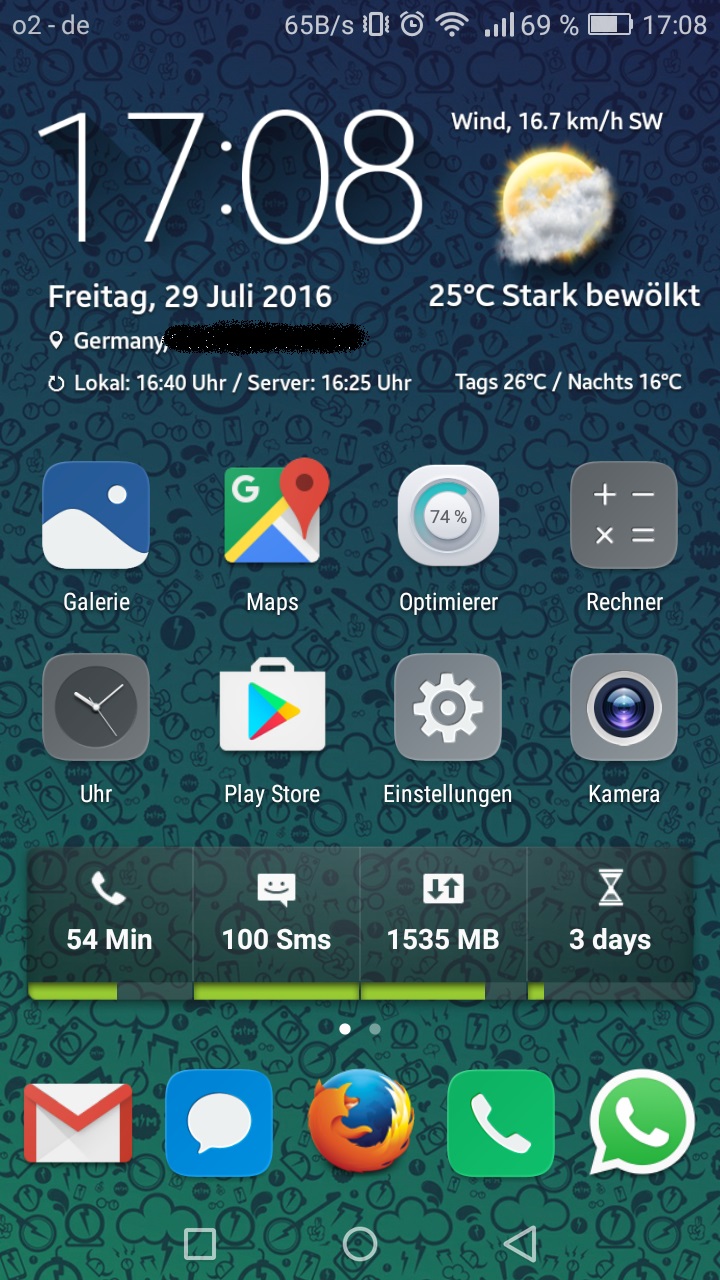Open the green phone dialer
Screen dimensions: 720x1280
coord(501,1122)
